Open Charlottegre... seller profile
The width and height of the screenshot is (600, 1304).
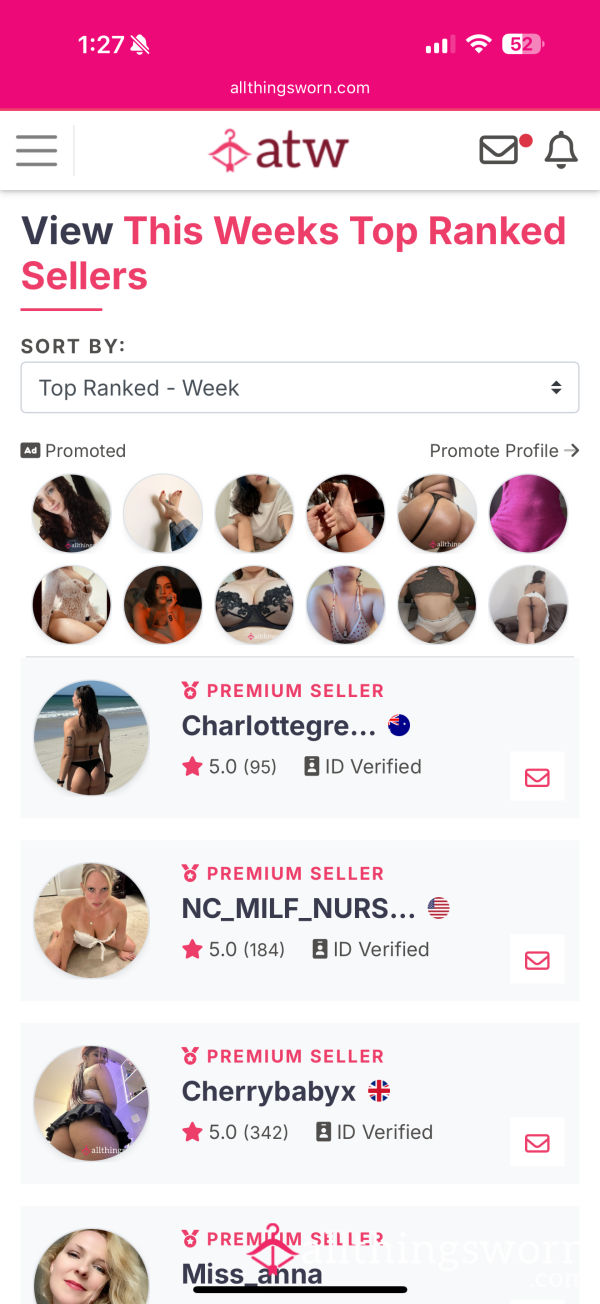[x=278, y=726]
